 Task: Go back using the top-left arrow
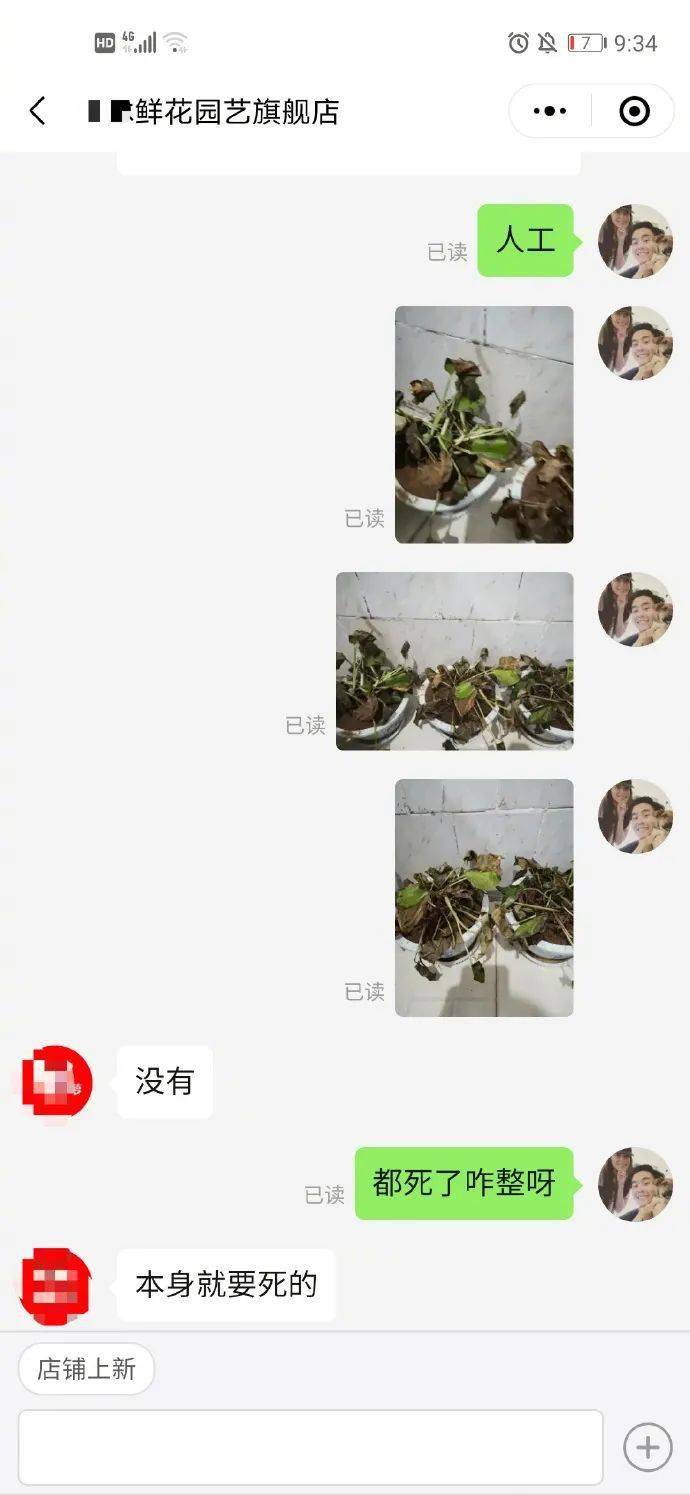(38, 111)
